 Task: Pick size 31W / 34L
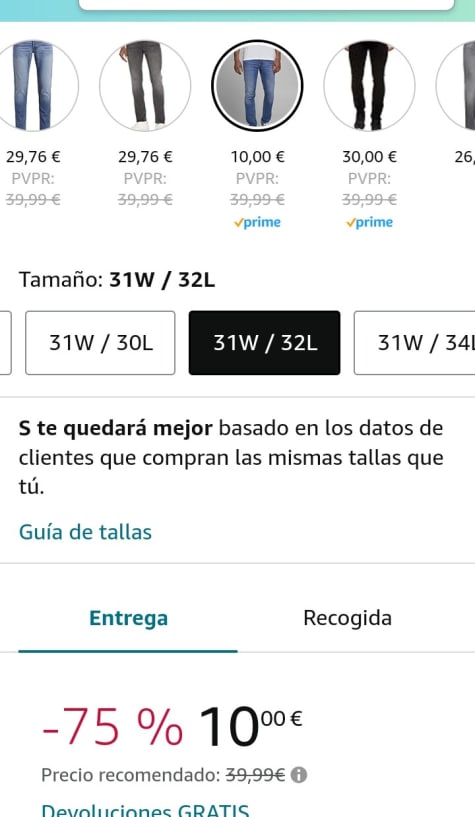(415, 343)
